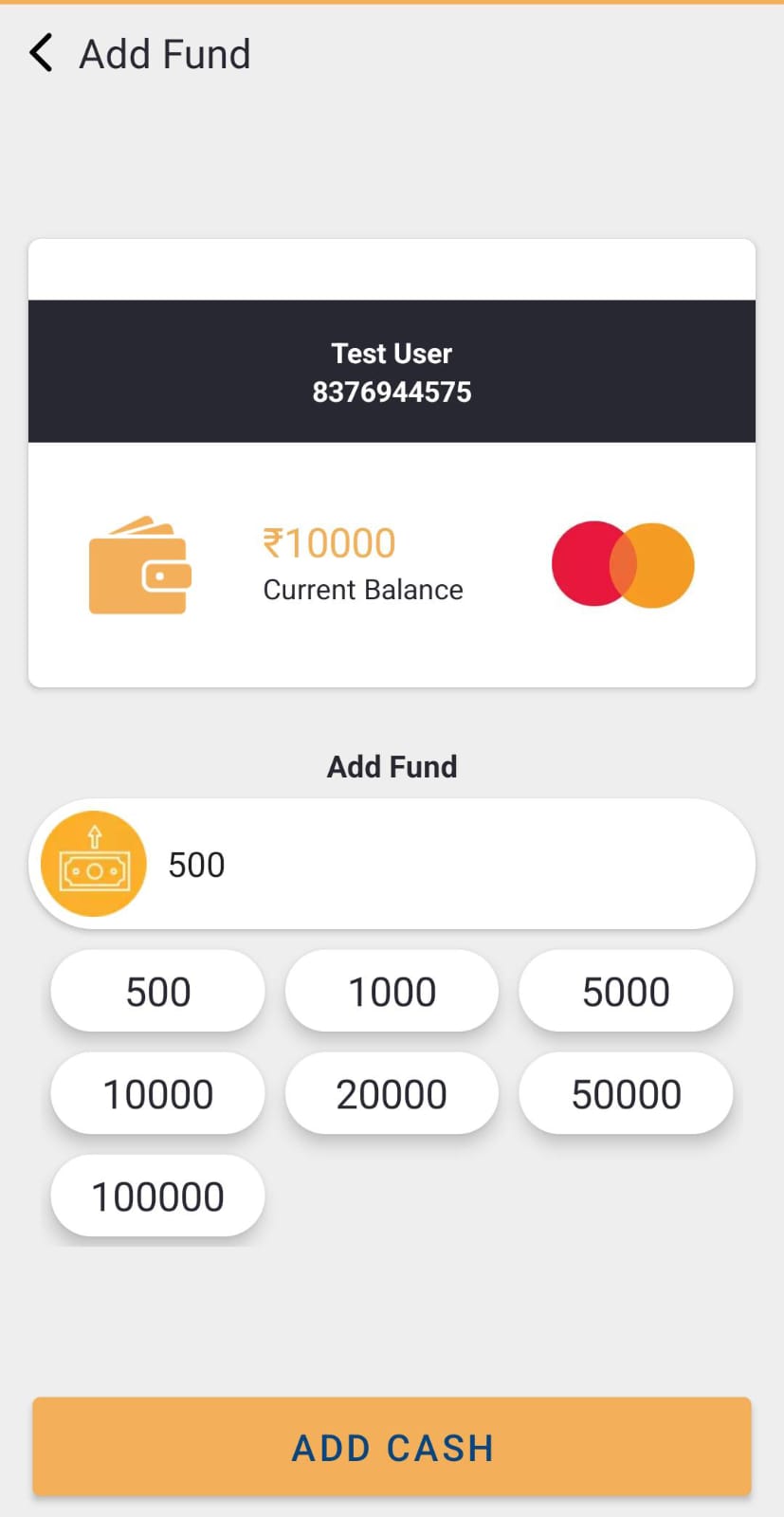Pick the 5000 amount chip
The height and width of the screenshot is (1517, 784).
point(626,992)
